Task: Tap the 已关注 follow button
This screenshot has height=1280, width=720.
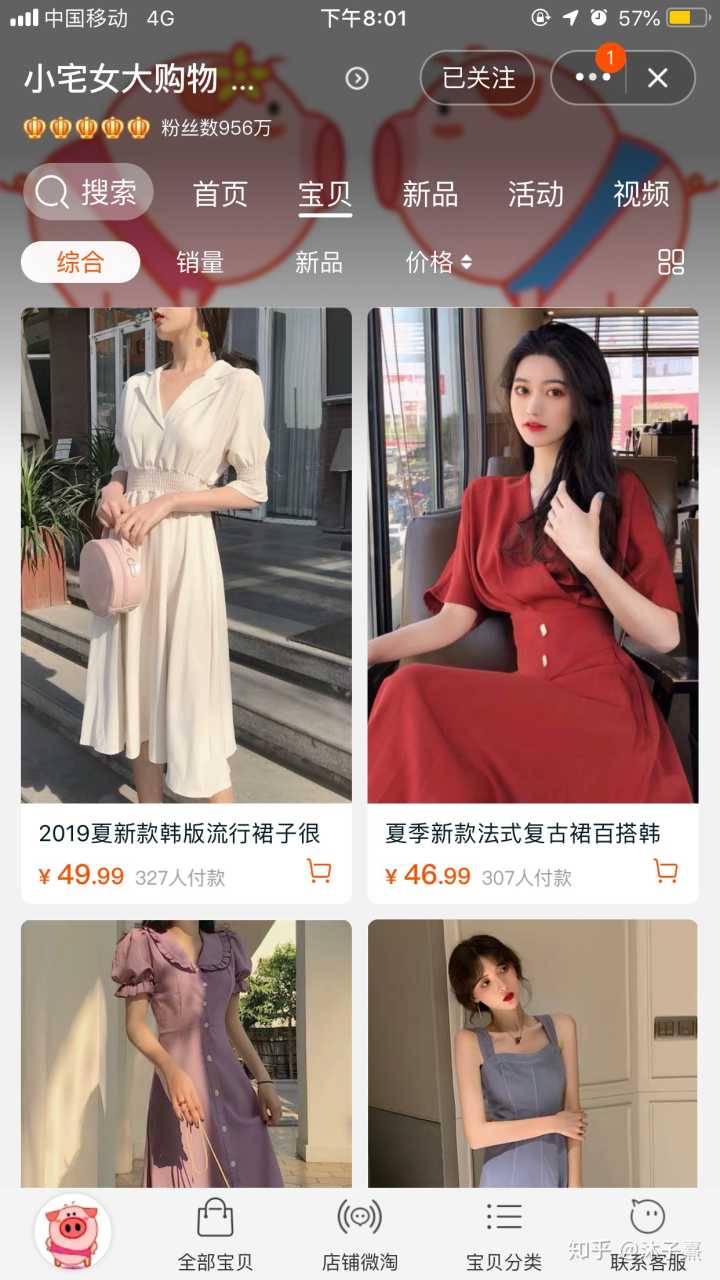Action: (478, 78)
